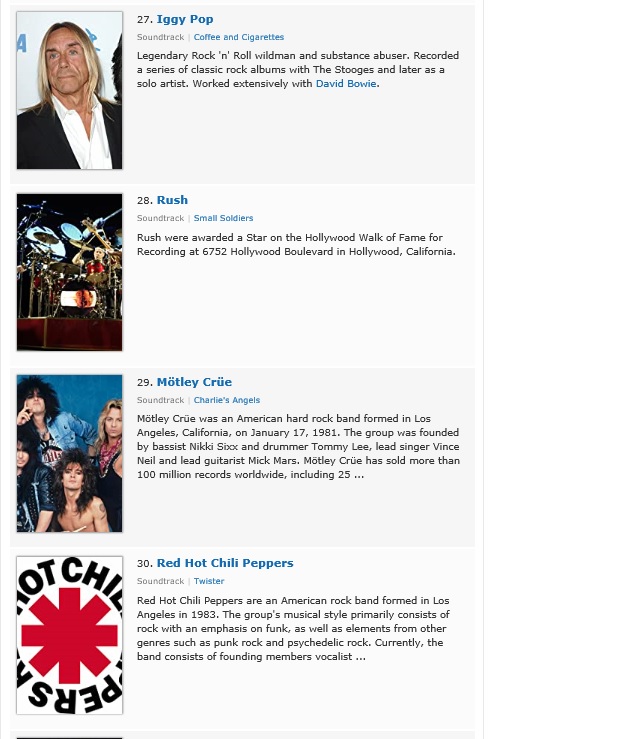This screenshot has width=621, height=739.
Task: Open the Twister soundtrack link
Action: point(209,581)
